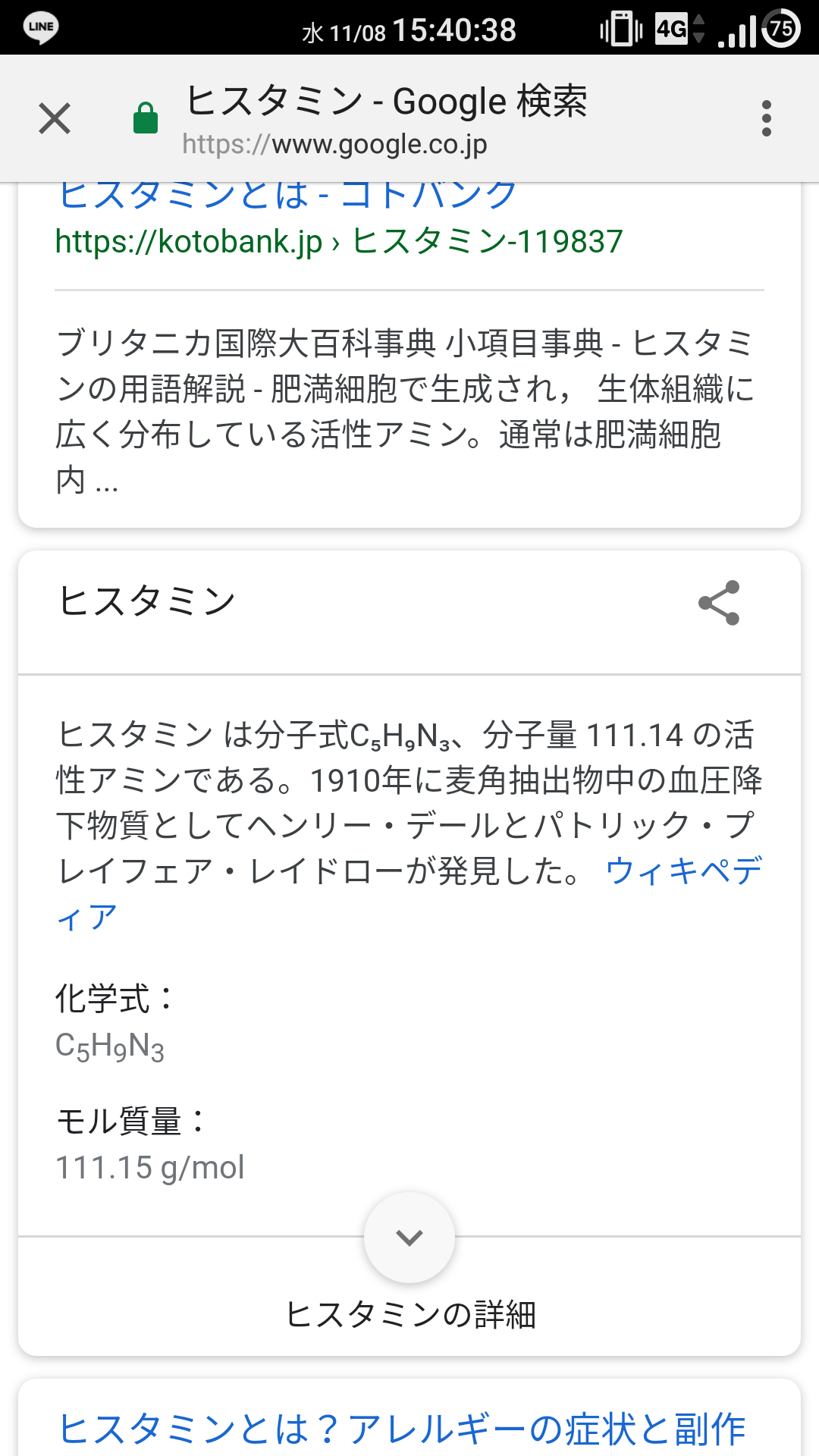This screenshot has height=1456, width=819.
Task: Share the ヒスタミン knowledge panel
Action: point(719,603)
